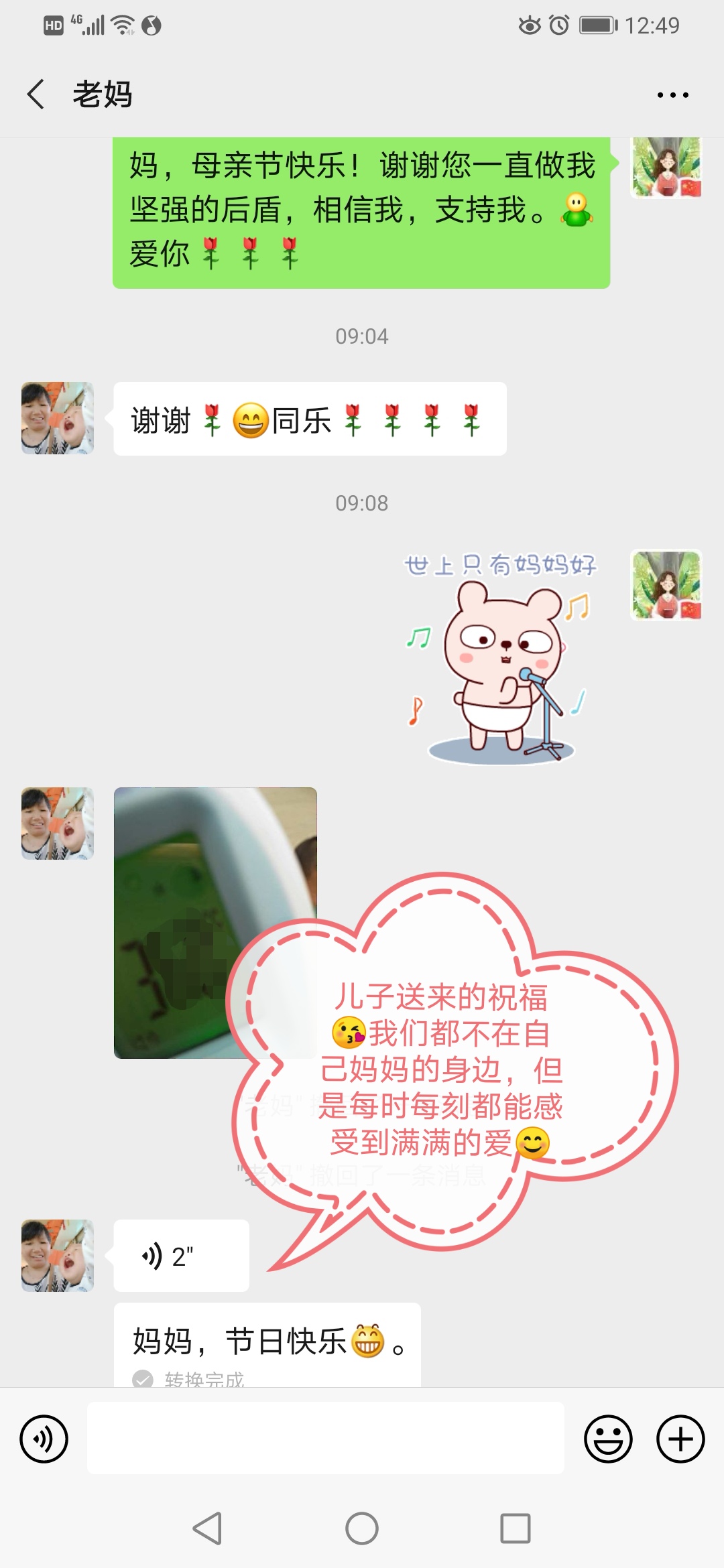Go back from the 老妈 chat
Image resolution: width=724 pixels, height=1568 pixels.
click(36, 94)
